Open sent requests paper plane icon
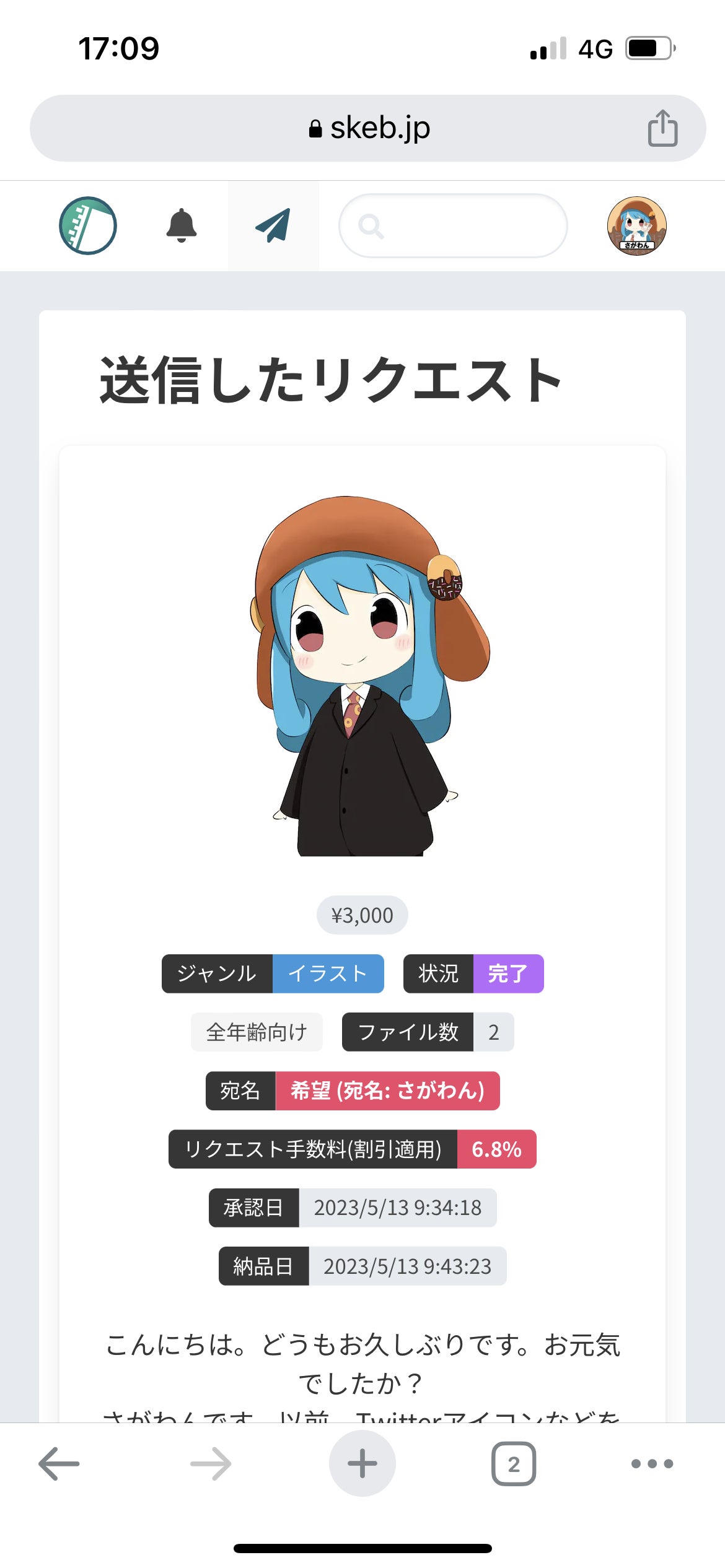Screen dimensions: 725x1568 click(x=273, y=225)
